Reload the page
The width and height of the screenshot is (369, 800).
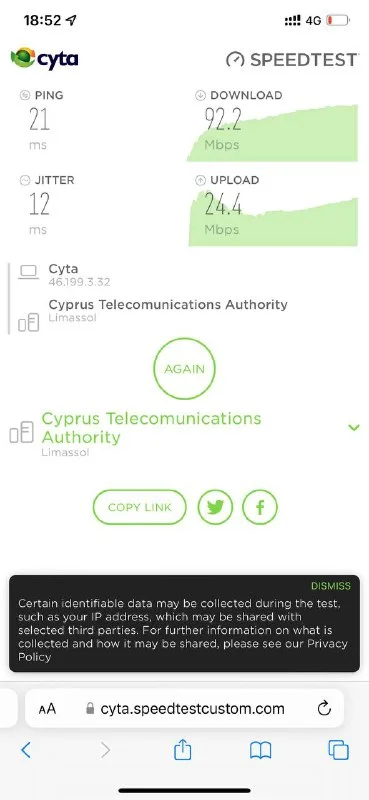click(324, 708)
